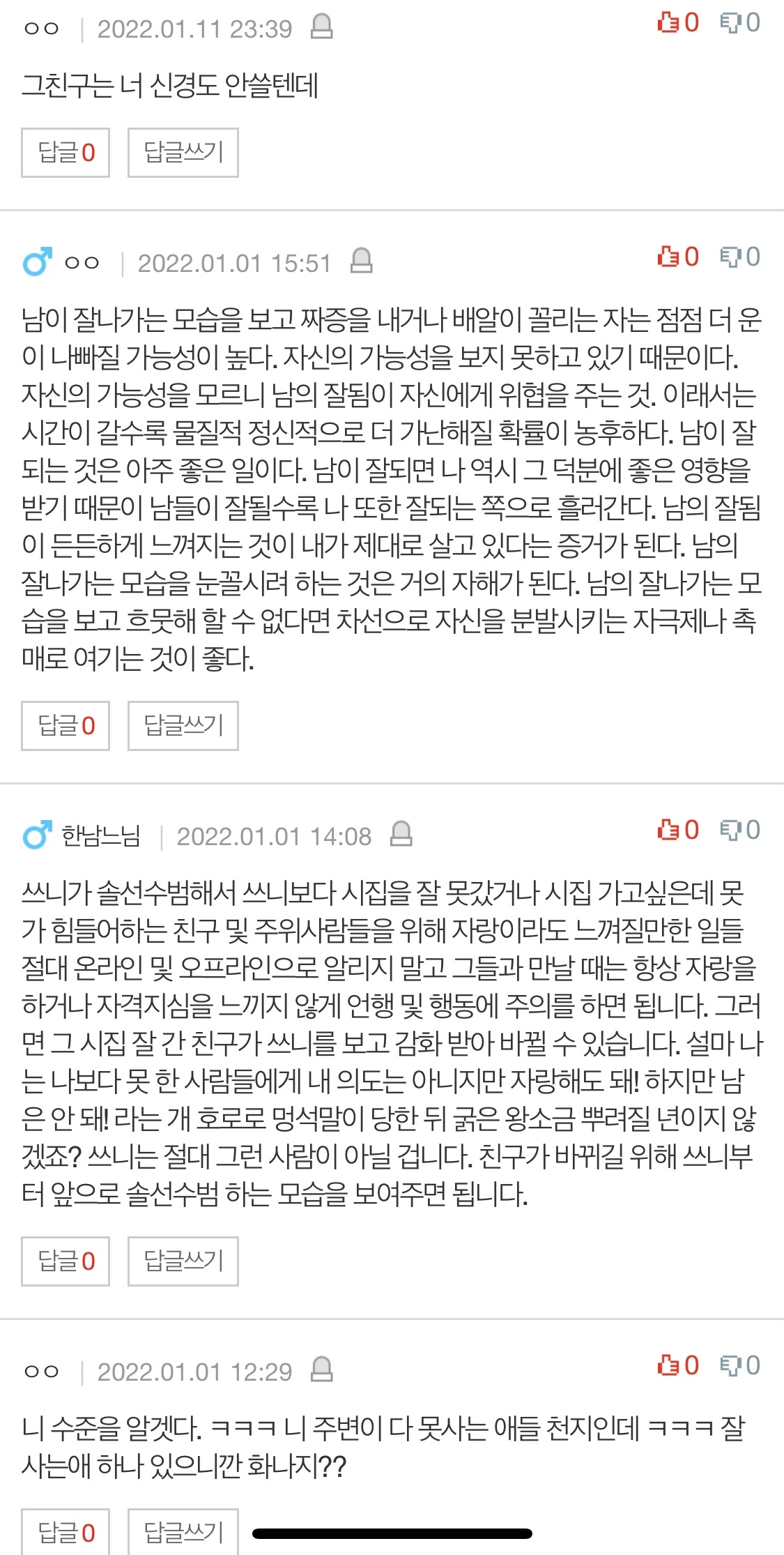
Task: Dislike the comment posted 2022.01.01 12:29
Action: (x=739, y=1366)
